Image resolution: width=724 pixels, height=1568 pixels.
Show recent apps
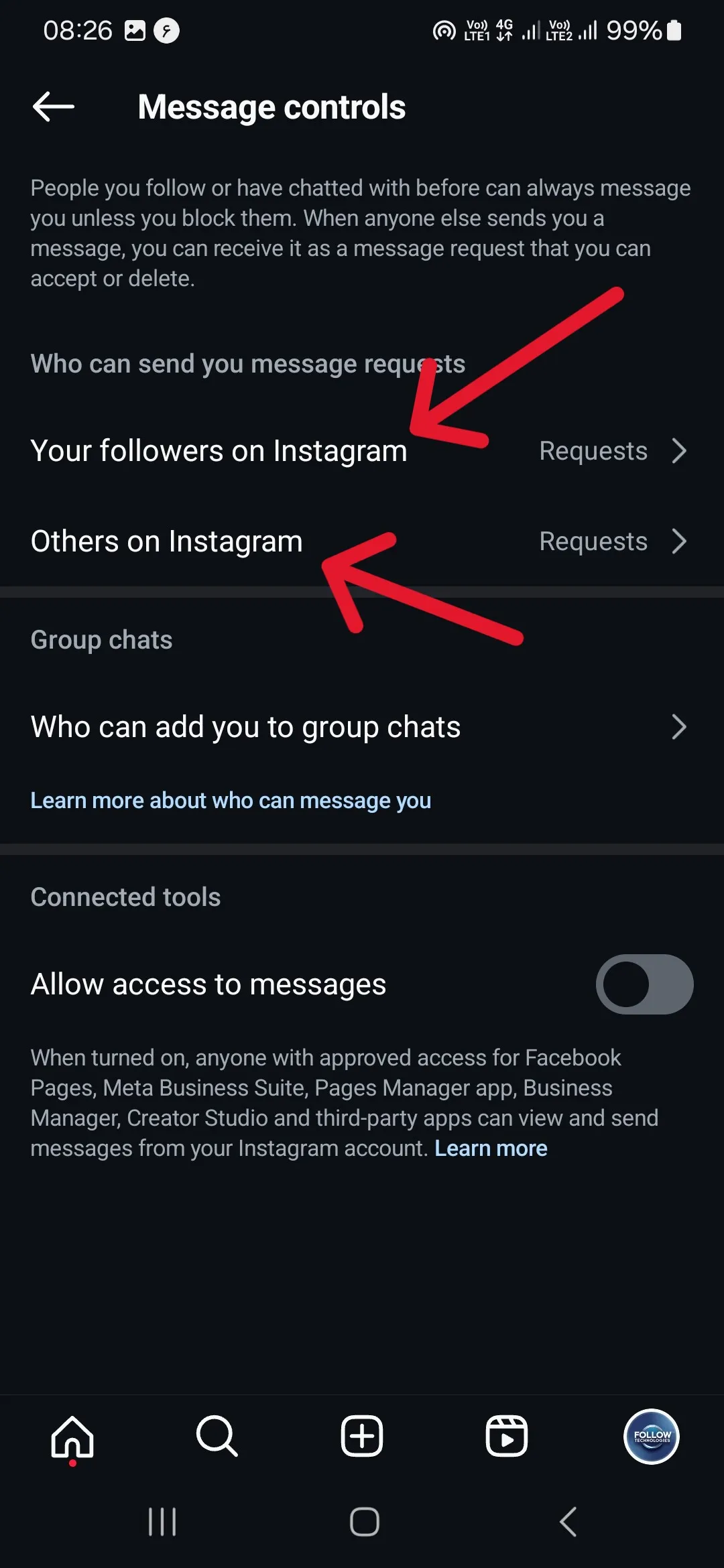click(162, 1522)
